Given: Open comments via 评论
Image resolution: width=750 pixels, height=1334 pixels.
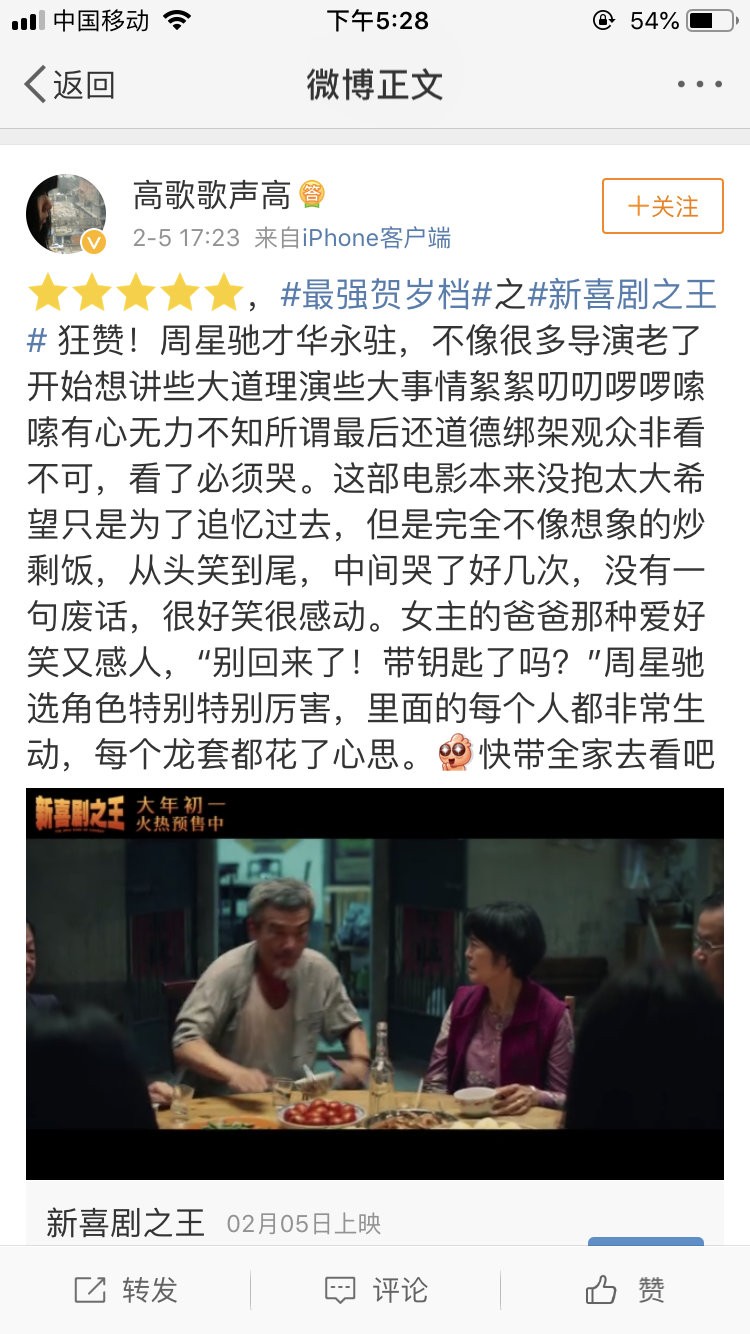Looking at the screenshot, I should point(375,1290).
